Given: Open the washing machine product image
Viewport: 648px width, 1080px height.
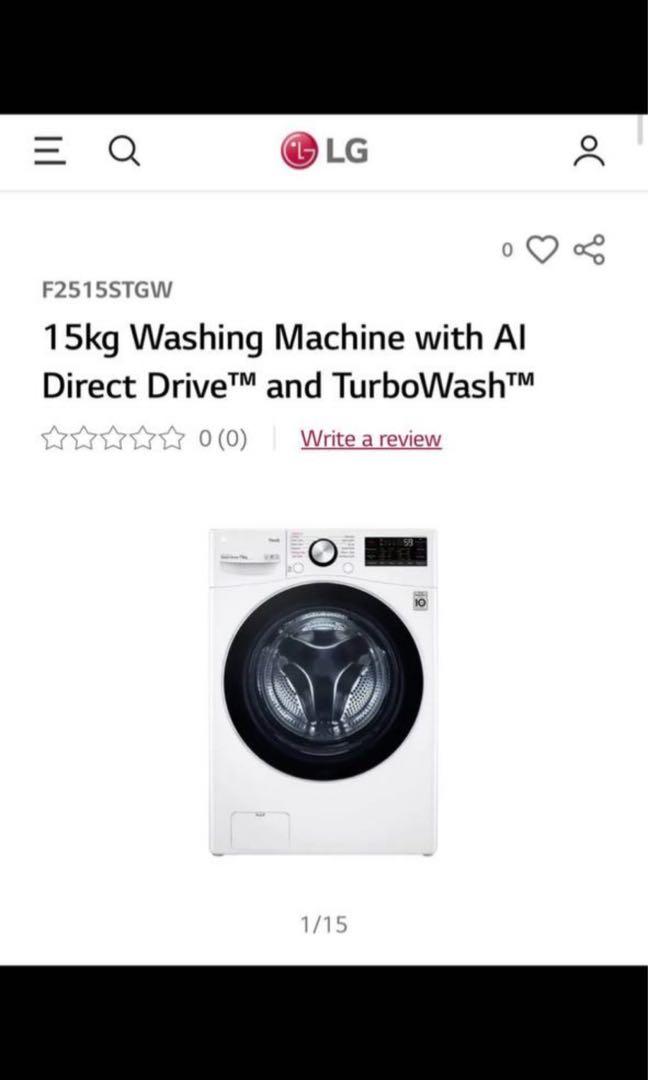Looking at the screenshot, I should pyautogui.click(x=323, y=692).
